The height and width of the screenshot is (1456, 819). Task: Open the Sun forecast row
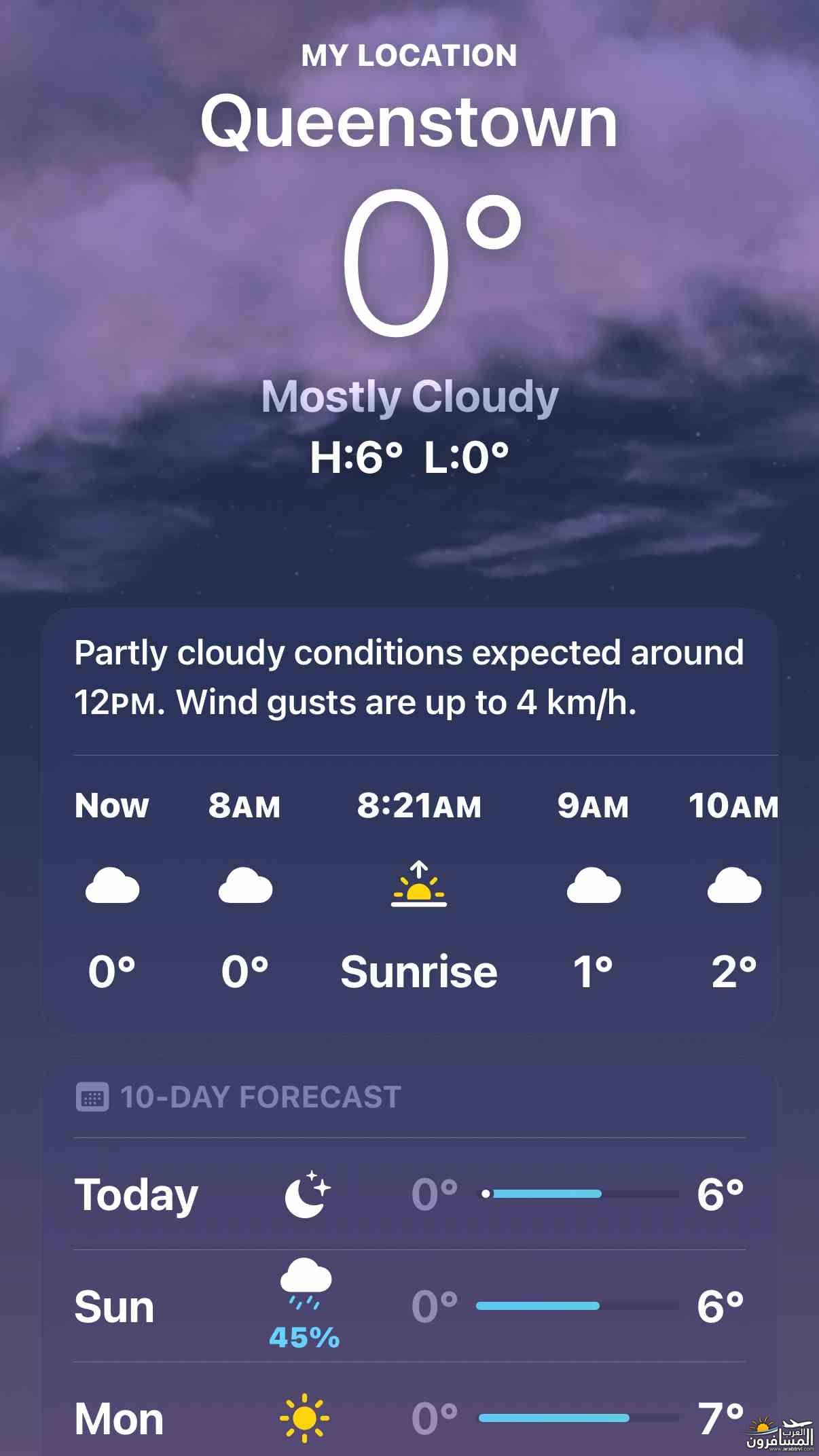[x=409, y=1306]
